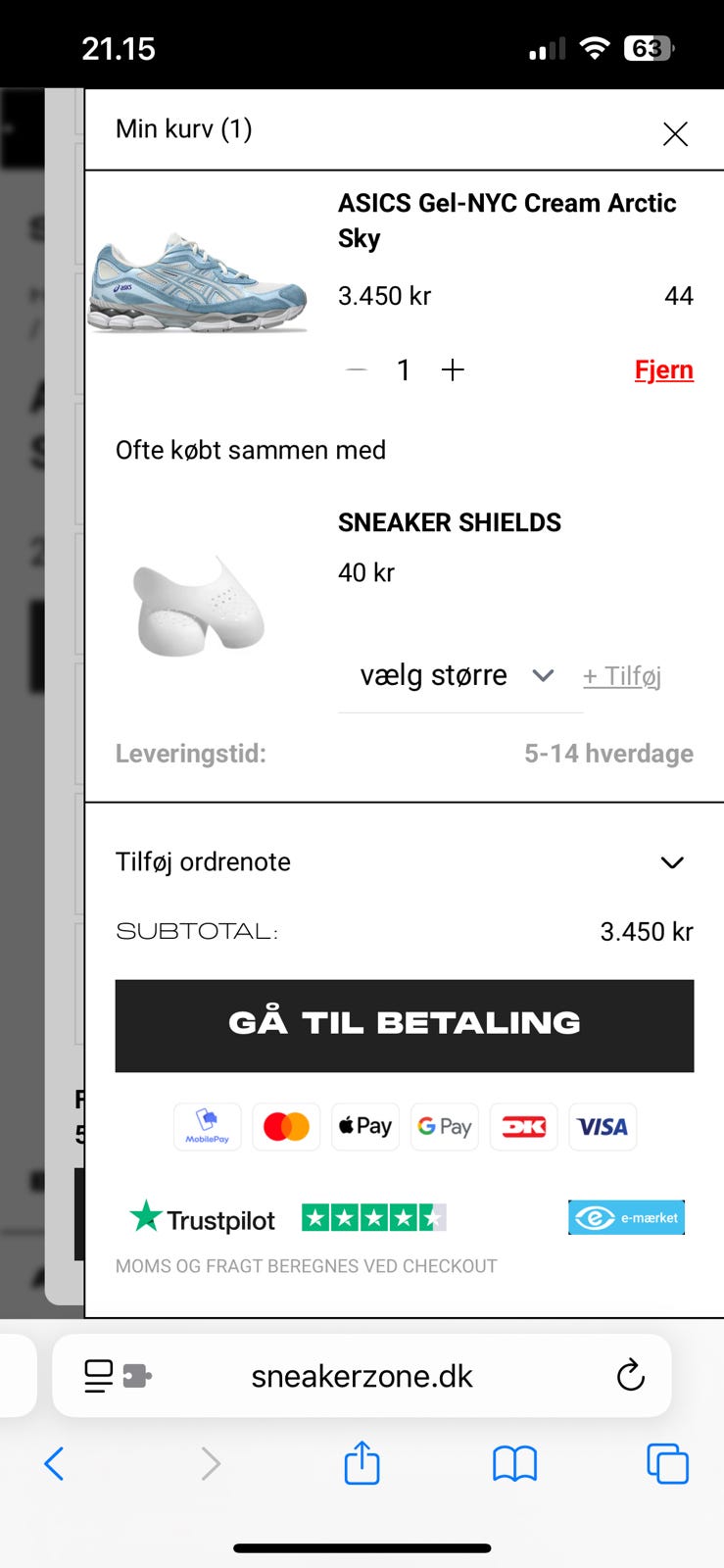Select the VISA payment icon

tap(603, 1127)
